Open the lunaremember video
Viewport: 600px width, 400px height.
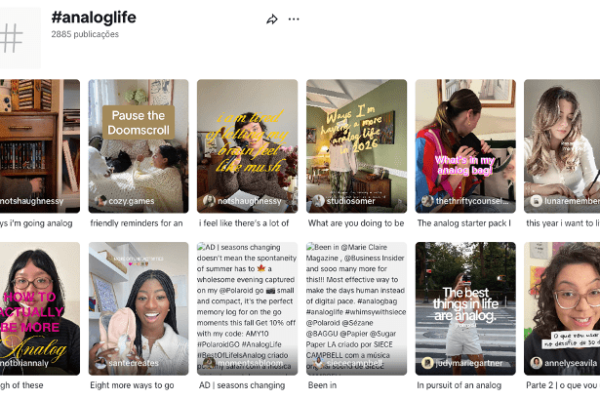562,145
